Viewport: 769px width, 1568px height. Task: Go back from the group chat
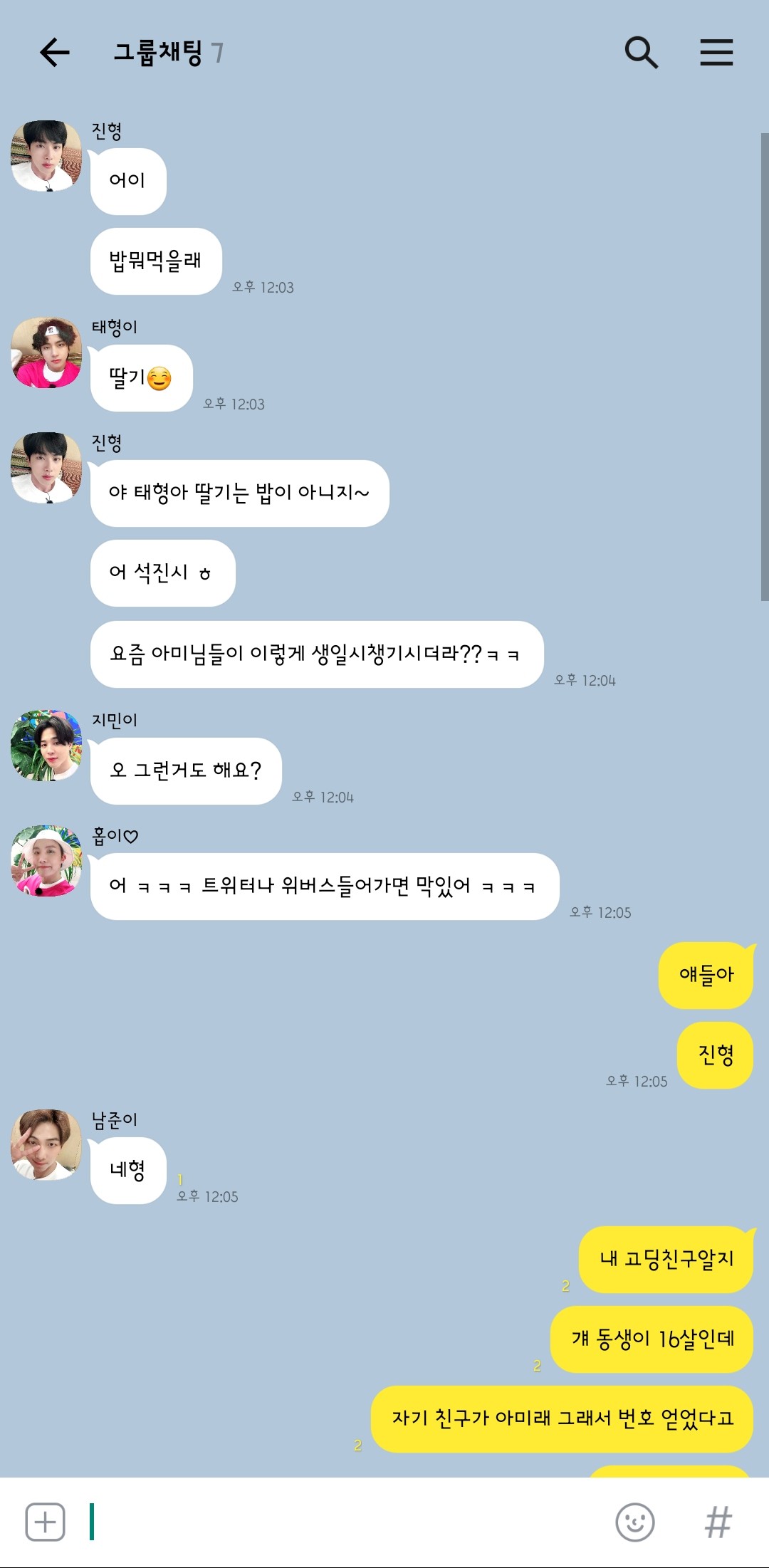(x=54, y=52)
